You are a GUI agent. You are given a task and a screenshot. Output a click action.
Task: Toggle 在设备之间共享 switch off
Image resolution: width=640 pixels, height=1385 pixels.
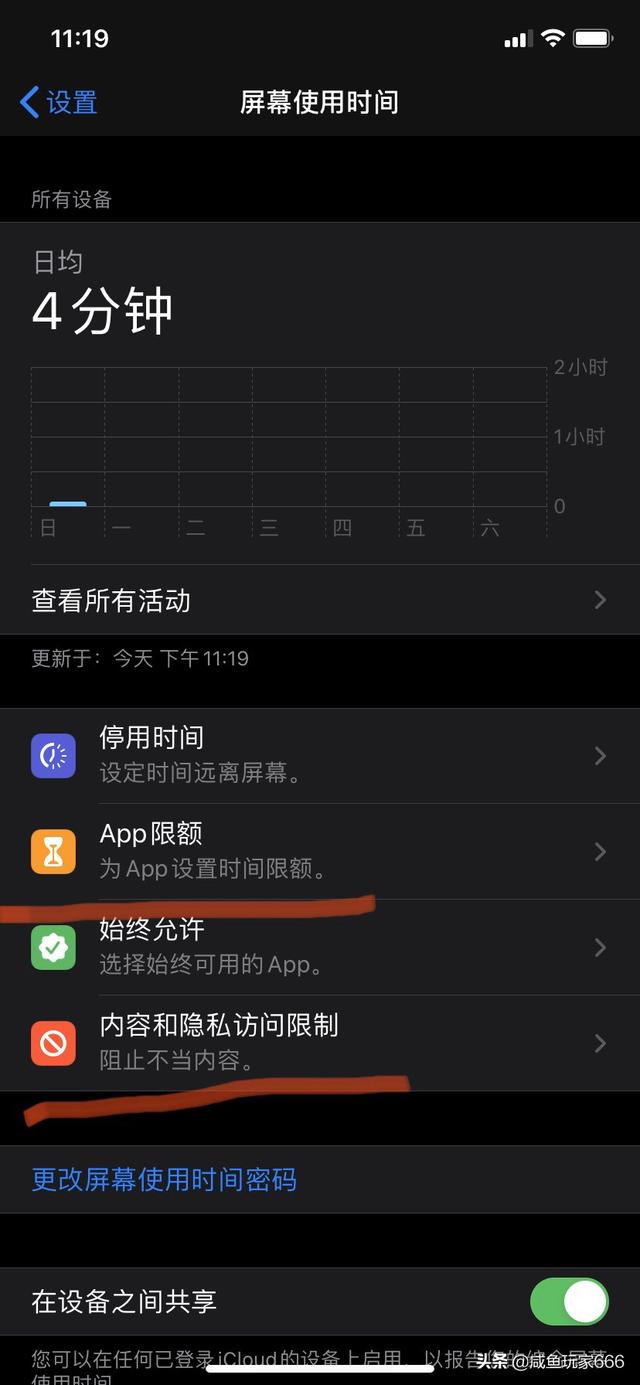point(569,1302)
